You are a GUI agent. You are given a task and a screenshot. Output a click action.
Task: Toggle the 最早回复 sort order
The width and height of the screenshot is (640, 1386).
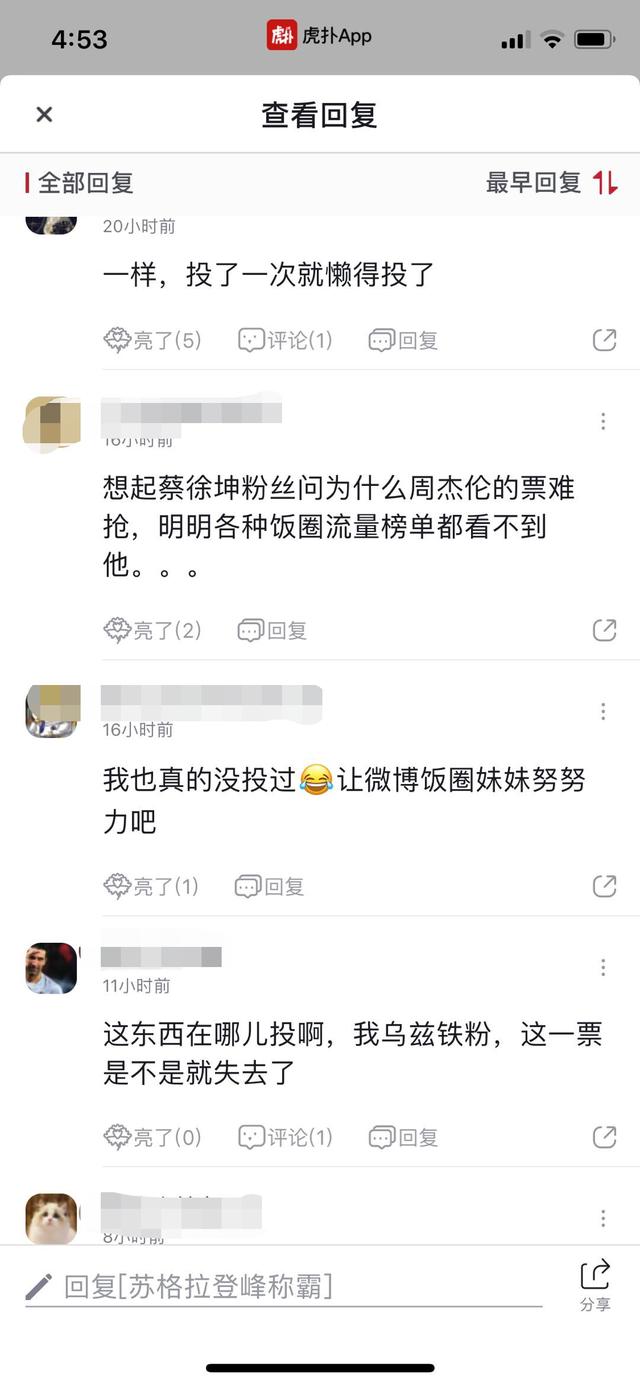click(x=552, y=183)
